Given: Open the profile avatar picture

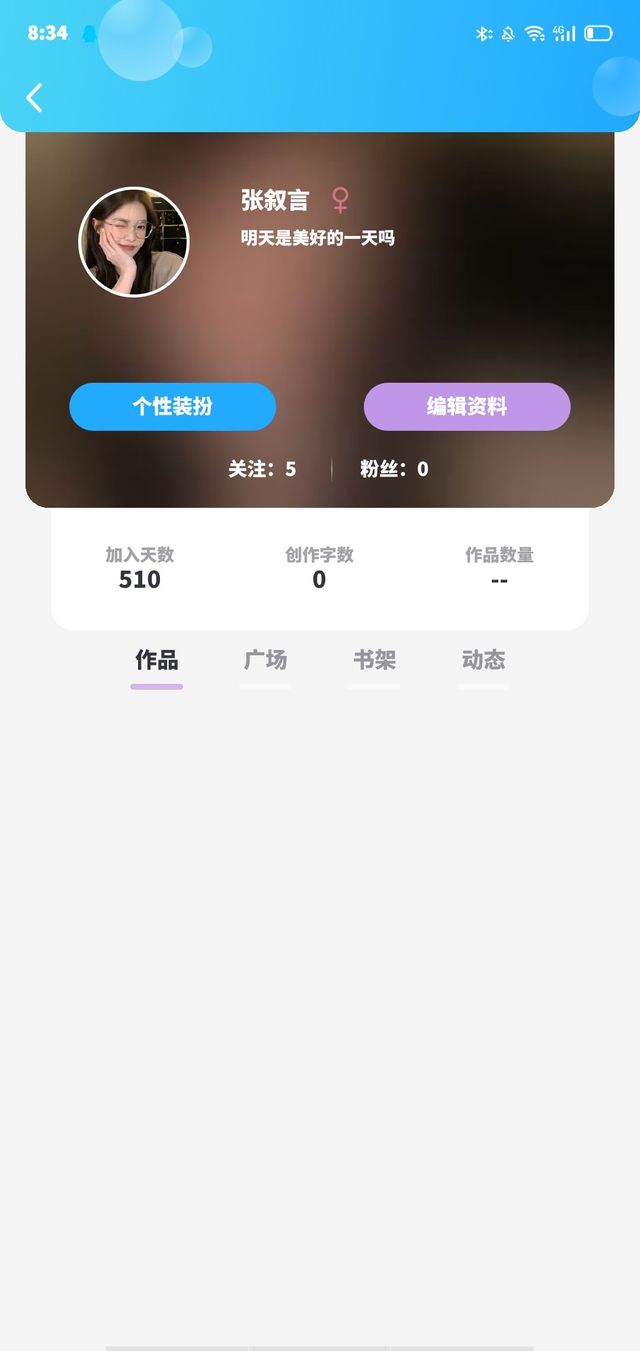Looking at the screenshot, I should [134, 242].
